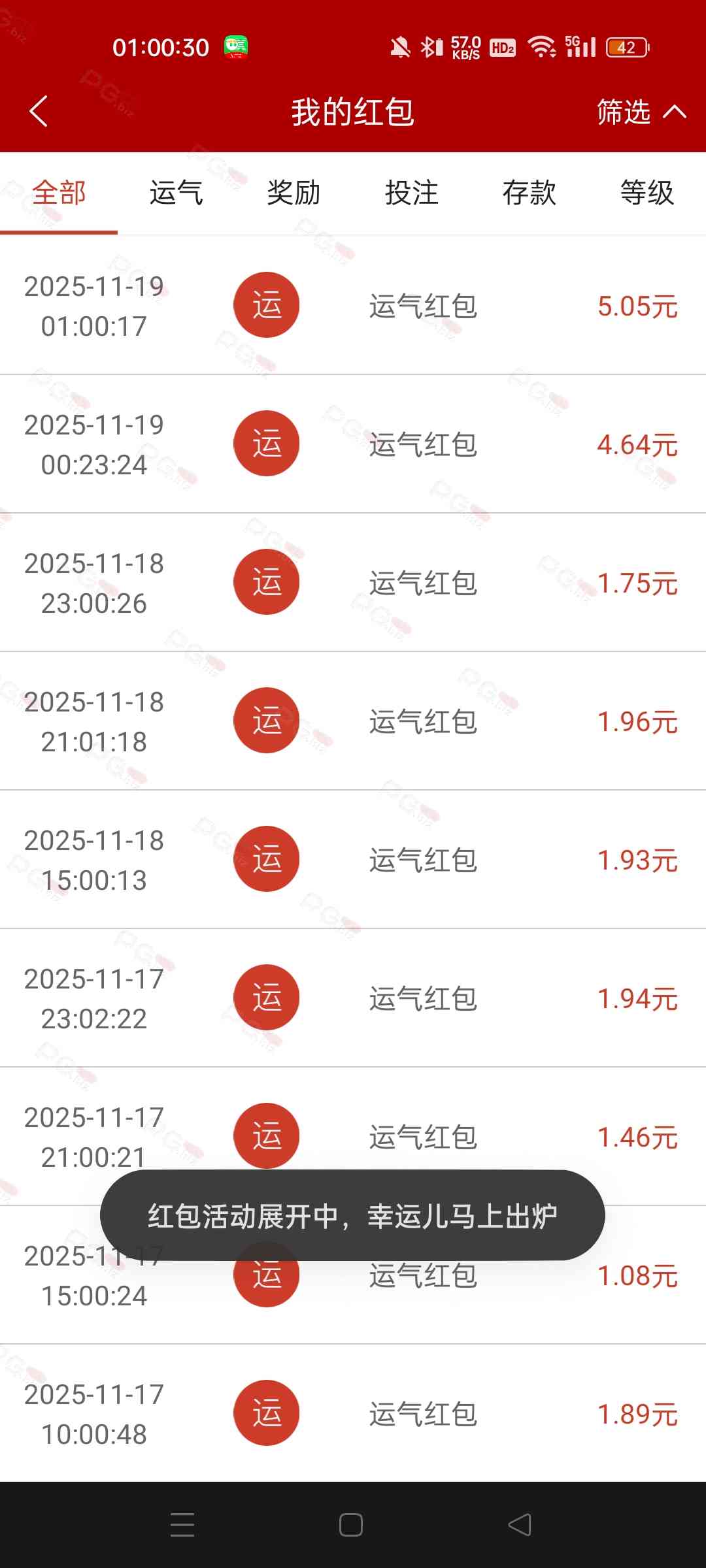The height and width of the screenshot is (1568, 706).
Task: Open the system recent apps menu
Action: click(x=182, y=1525)
